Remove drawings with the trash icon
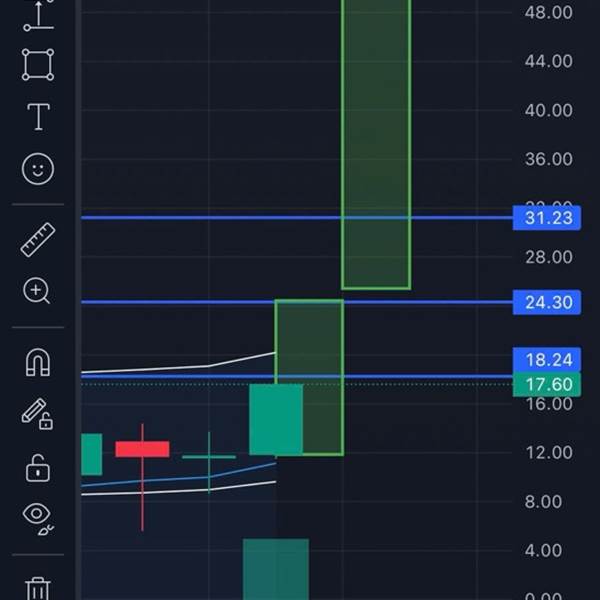This screenshot has width=600, height=600. 38,589
